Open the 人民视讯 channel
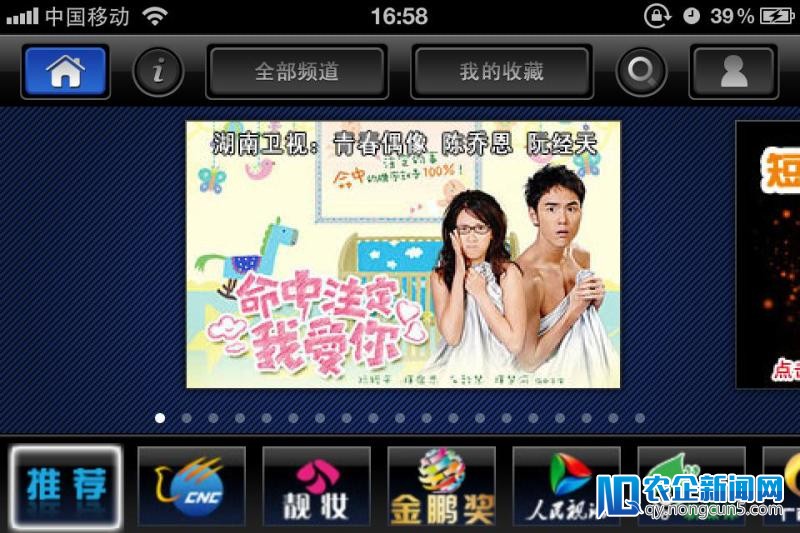The width and height of the screenshot is (800, 533). [x=566, y=487]
